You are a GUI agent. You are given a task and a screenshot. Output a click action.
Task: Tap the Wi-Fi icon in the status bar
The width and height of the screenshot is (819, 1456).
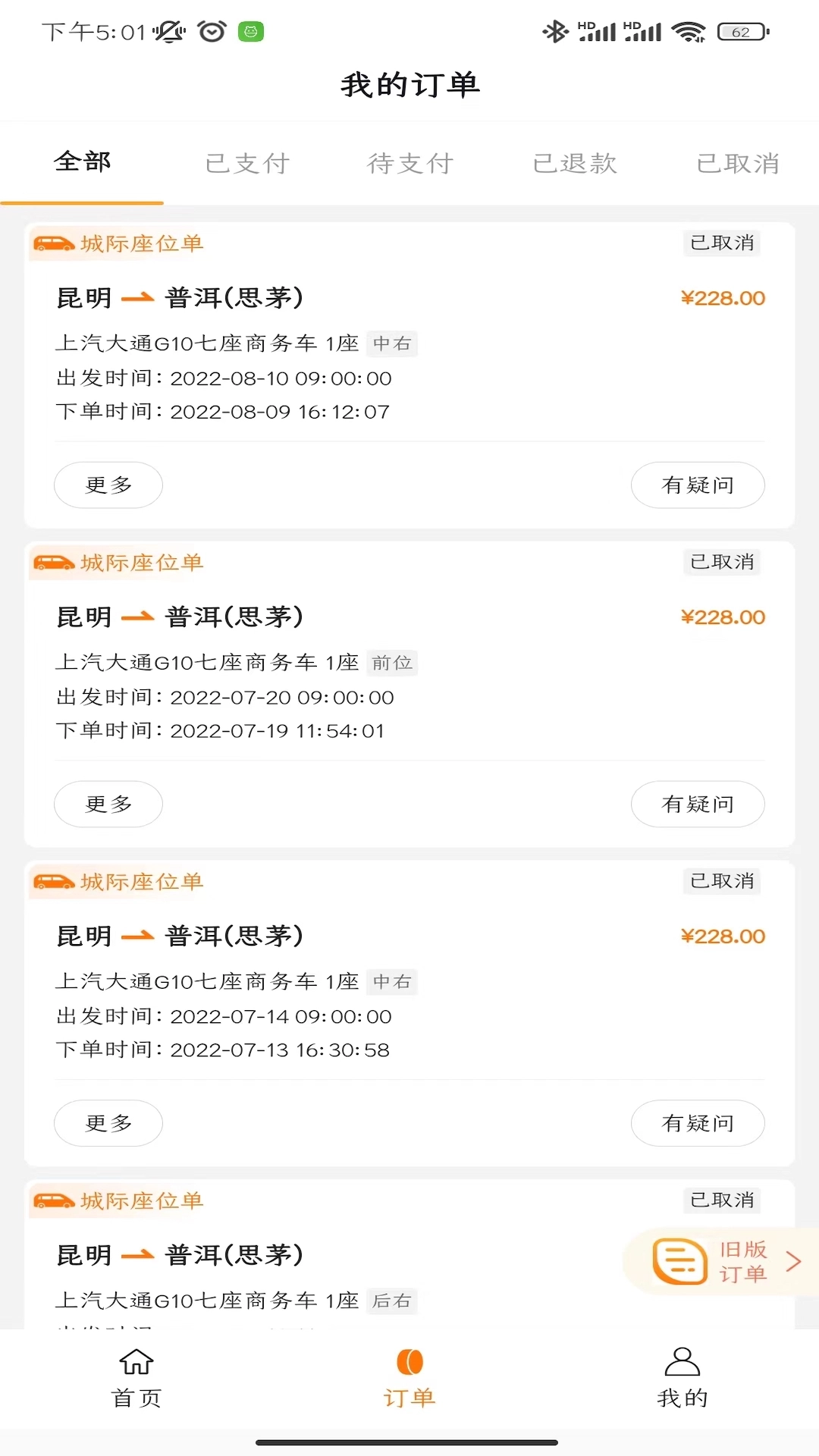687,32
